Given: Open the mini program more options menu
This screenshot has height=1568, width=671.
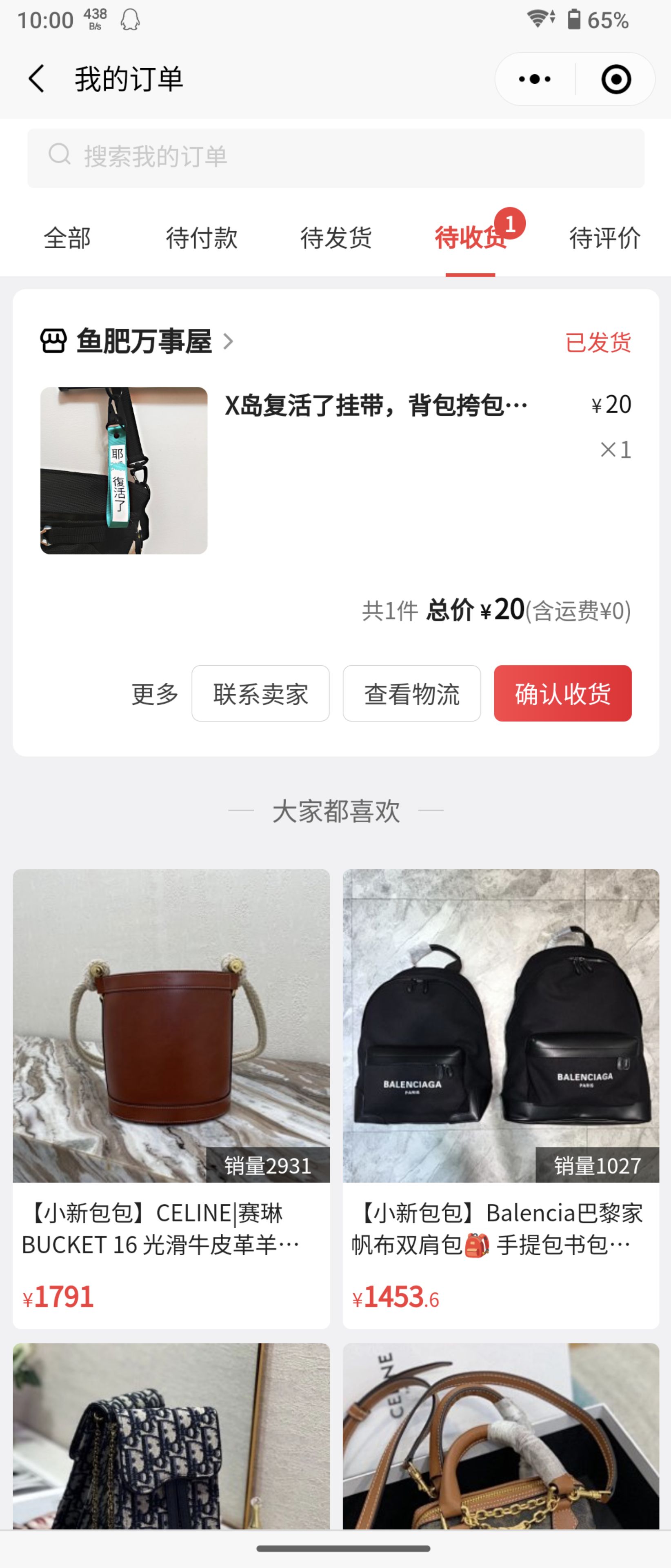Looking at the screenshot, I should pyautogui.click(x=535, y=79).
